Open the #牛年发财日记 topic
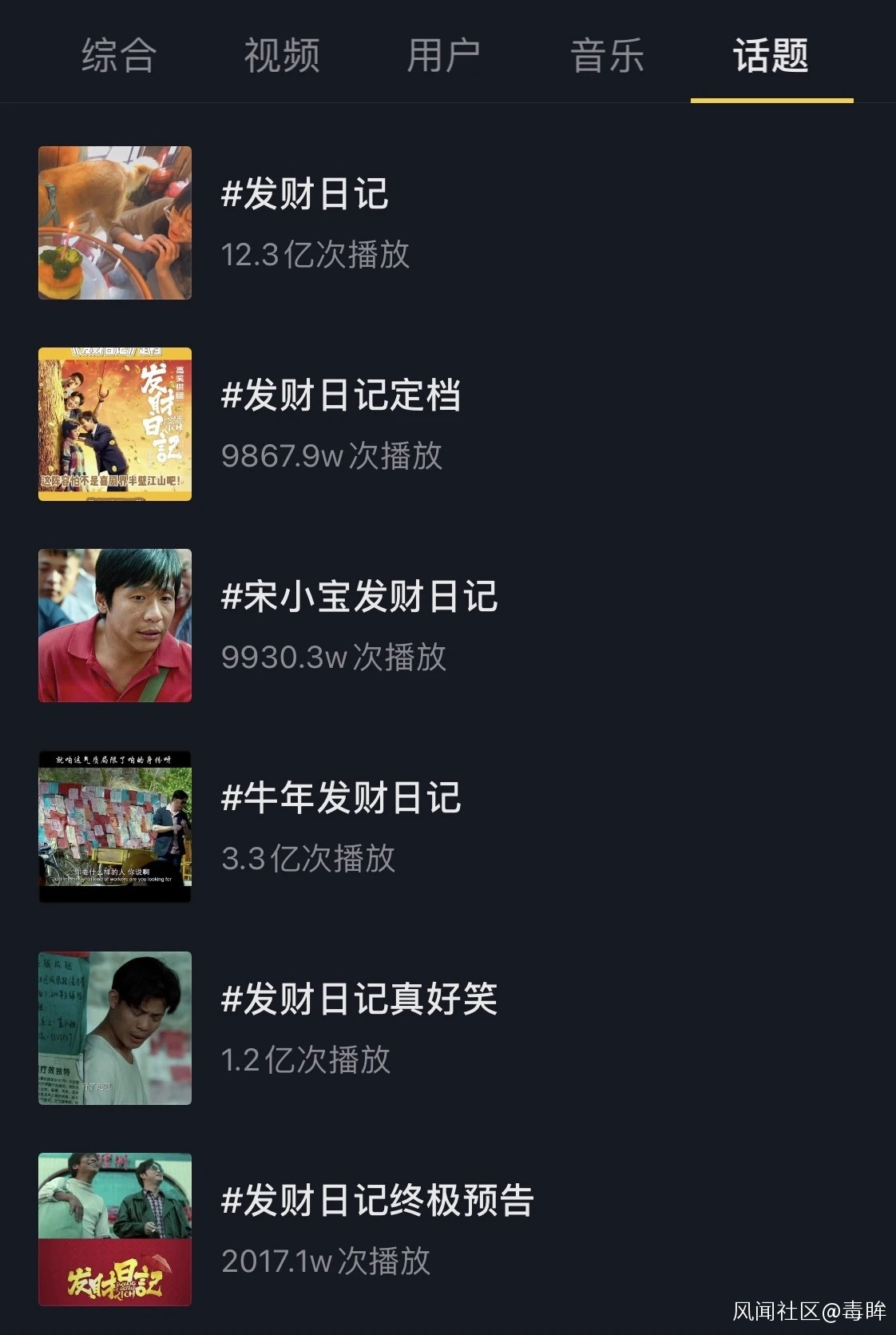The image size is (896, 1335). [341, 799]
